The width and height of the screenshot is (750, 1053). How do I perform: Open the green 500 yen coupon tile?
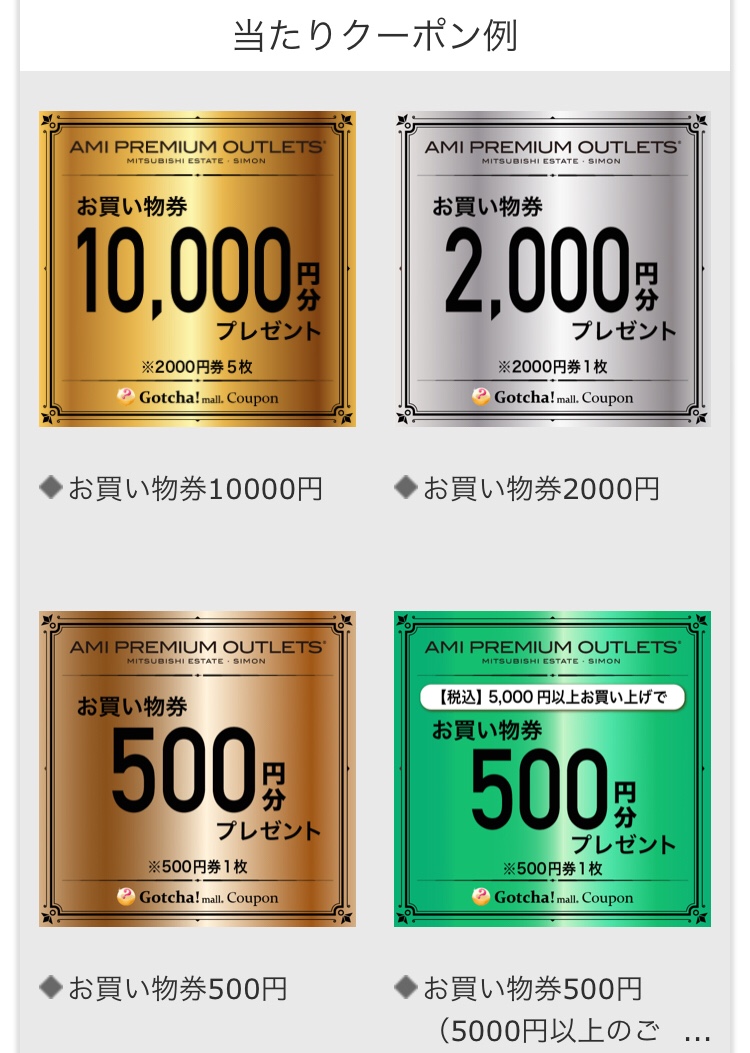pos(552,768)
